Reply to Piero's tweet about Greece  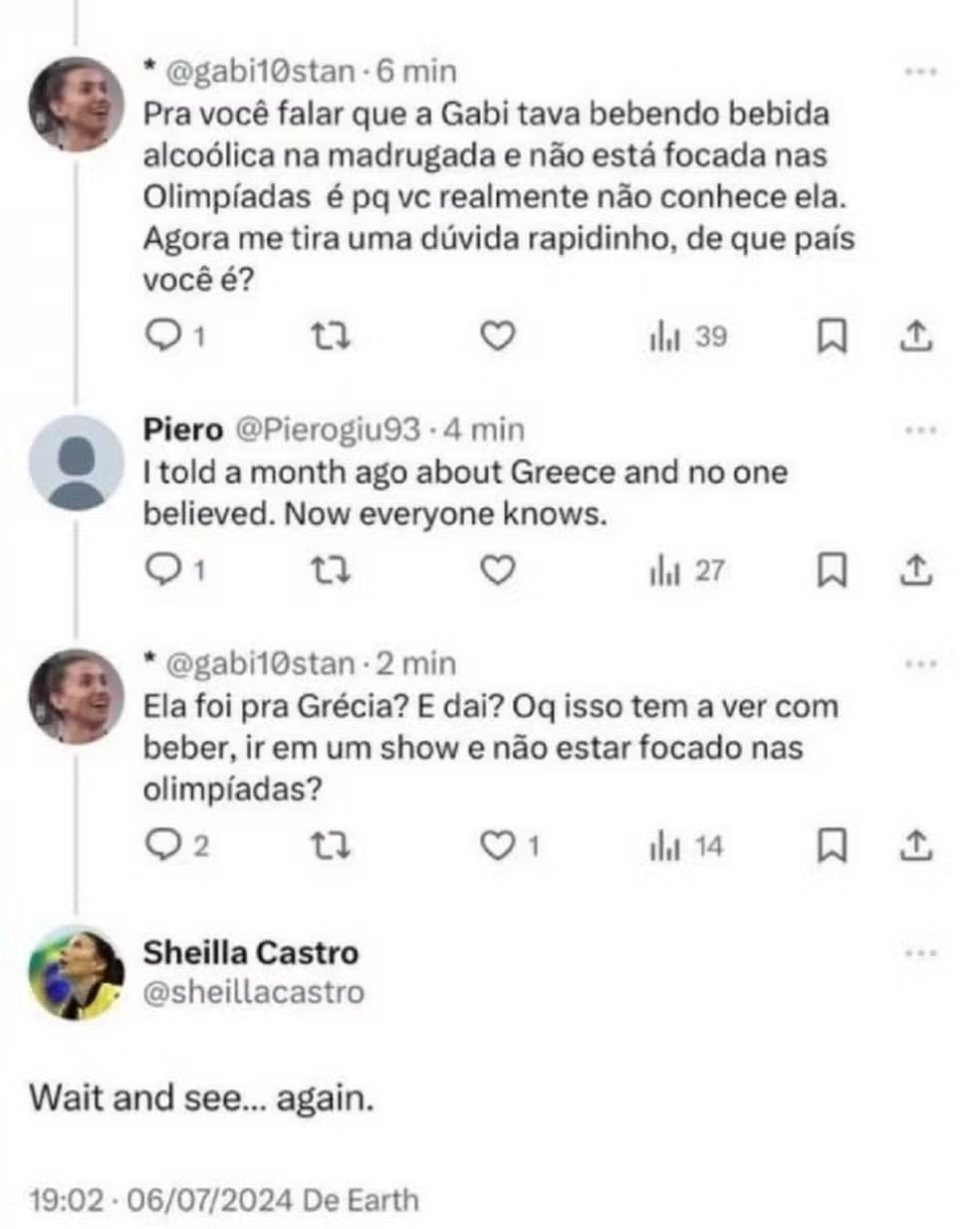161,571
